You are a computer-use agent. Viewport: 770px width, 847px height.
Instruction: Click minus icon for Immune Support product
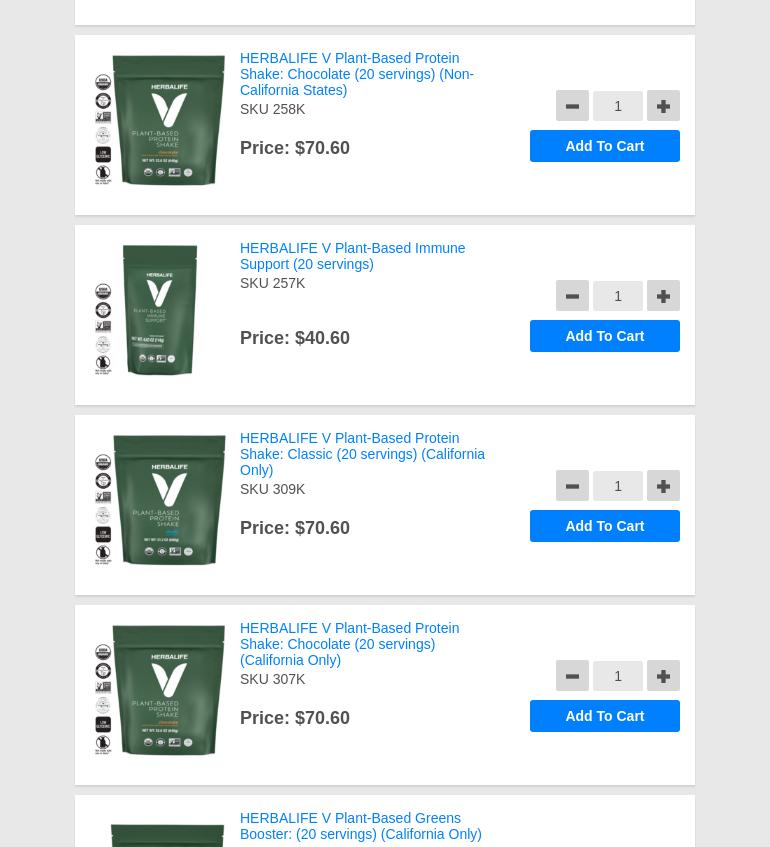(572, 296)
